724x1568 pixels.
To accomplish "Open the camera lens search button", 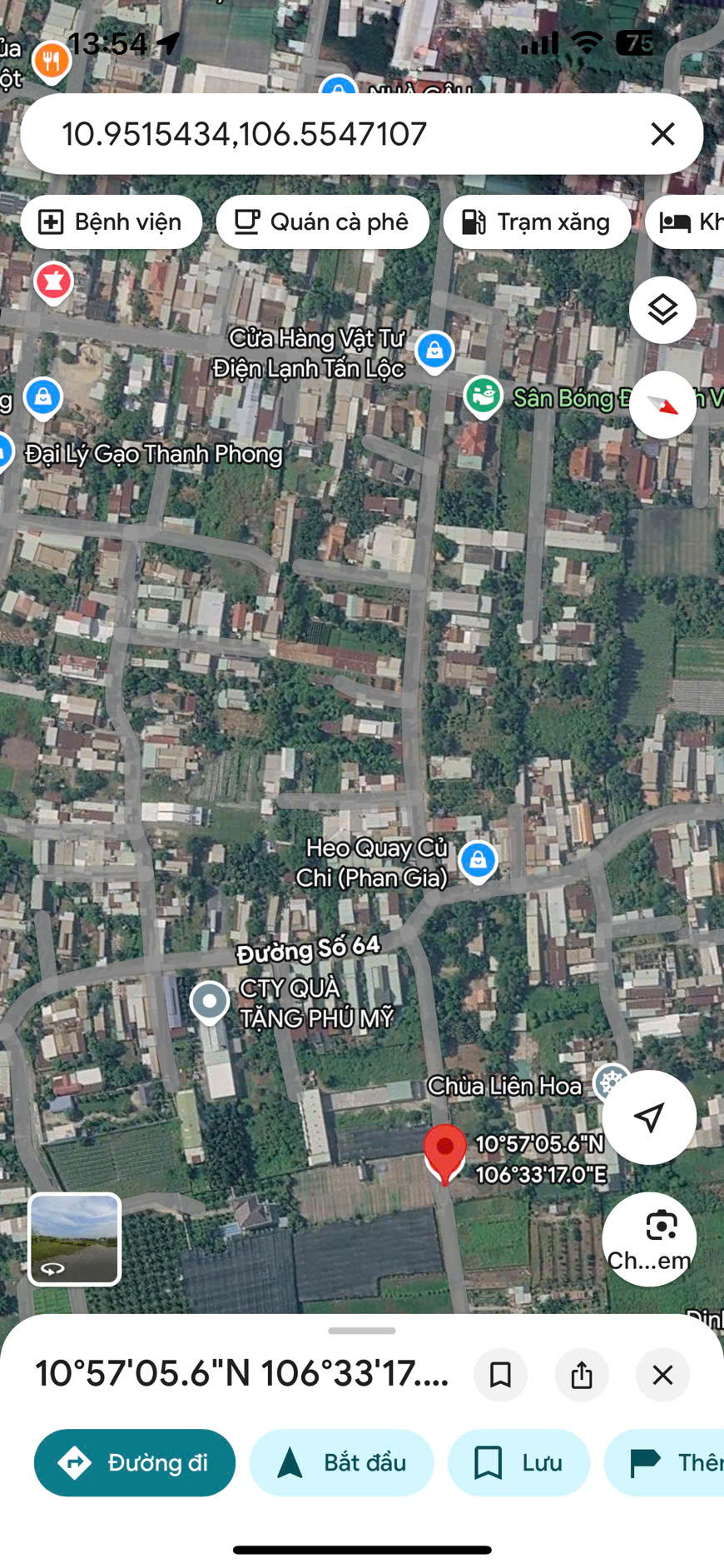I will point(649,1239).
